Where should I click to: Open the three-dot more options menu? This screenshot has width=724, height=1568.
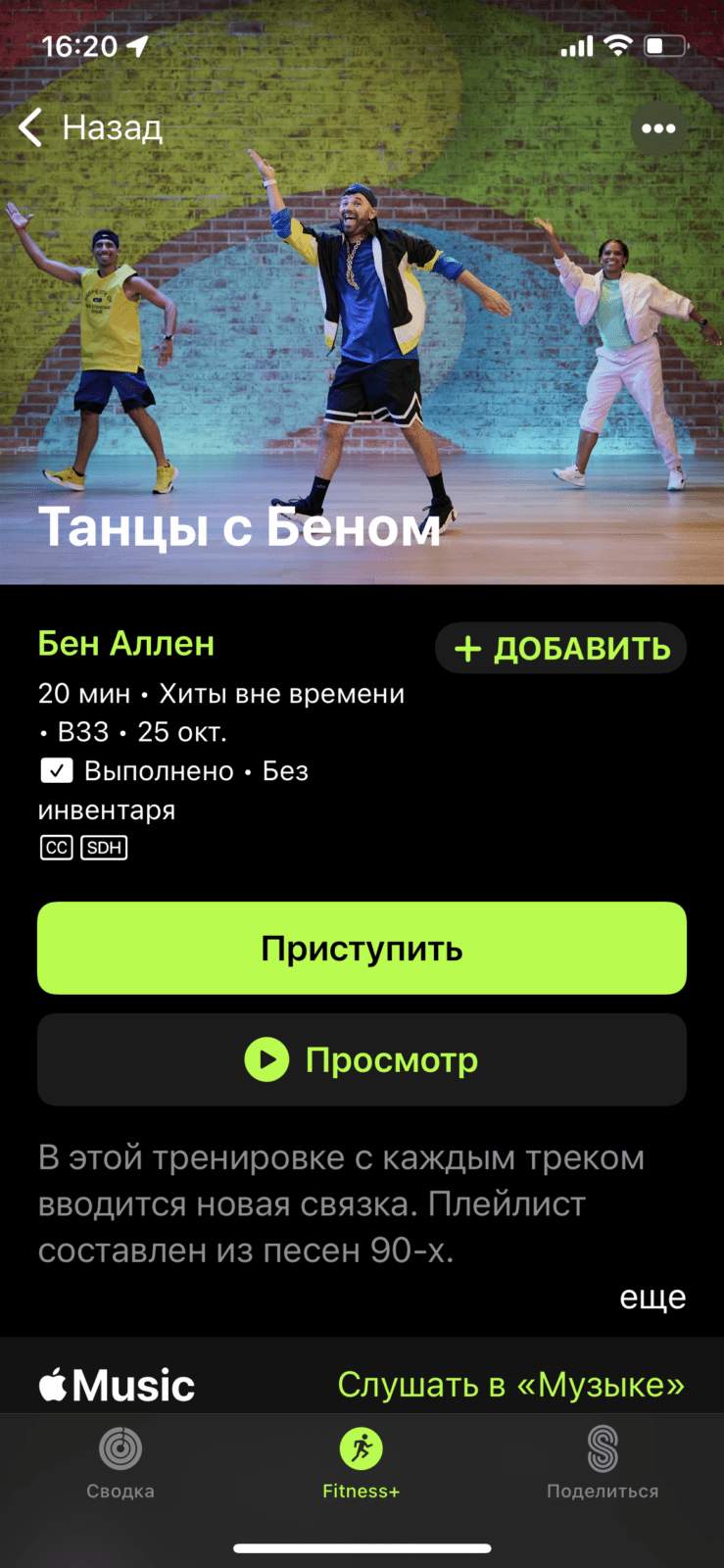(x=658, y=128)
